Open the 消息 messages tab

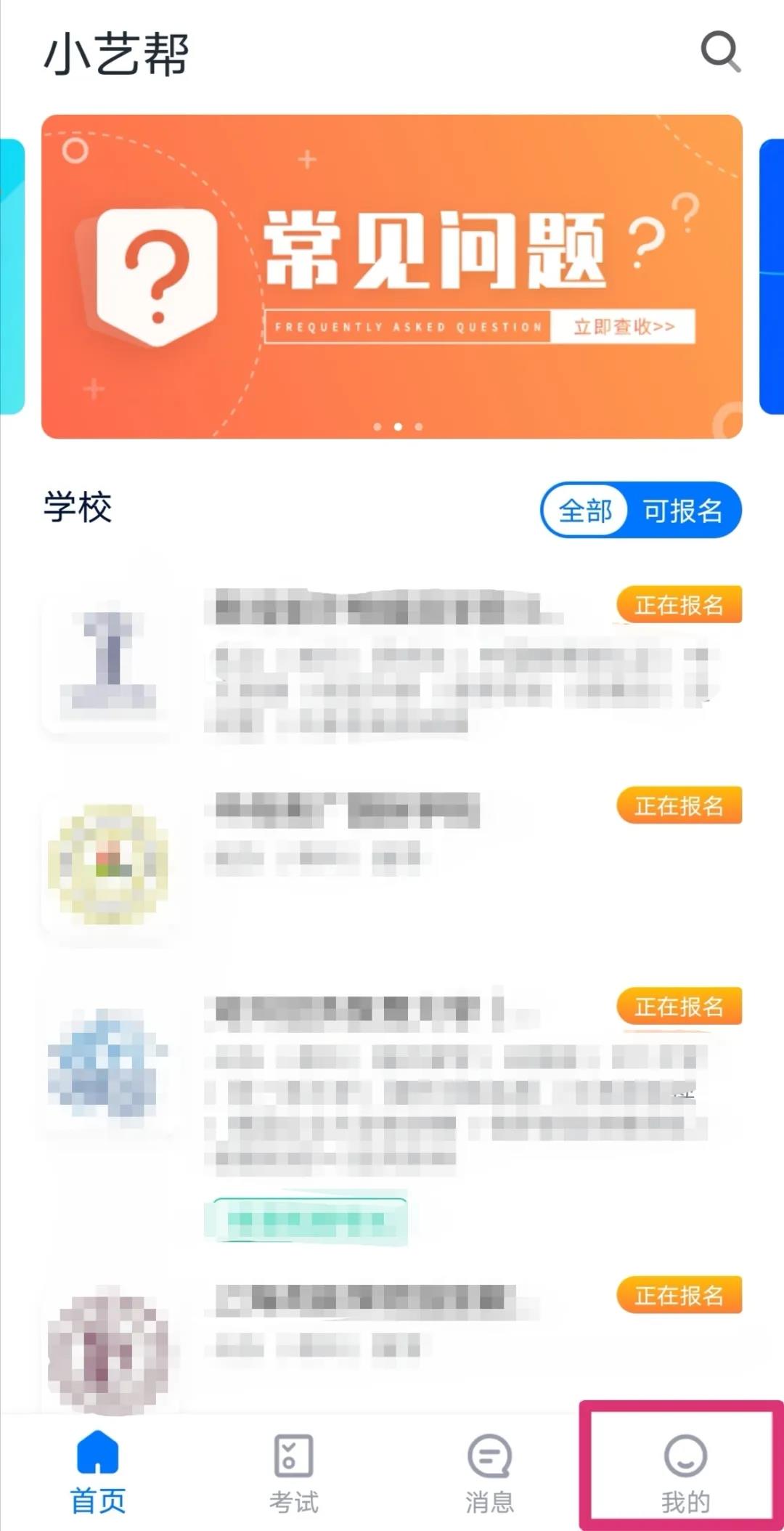point(489,1472)
